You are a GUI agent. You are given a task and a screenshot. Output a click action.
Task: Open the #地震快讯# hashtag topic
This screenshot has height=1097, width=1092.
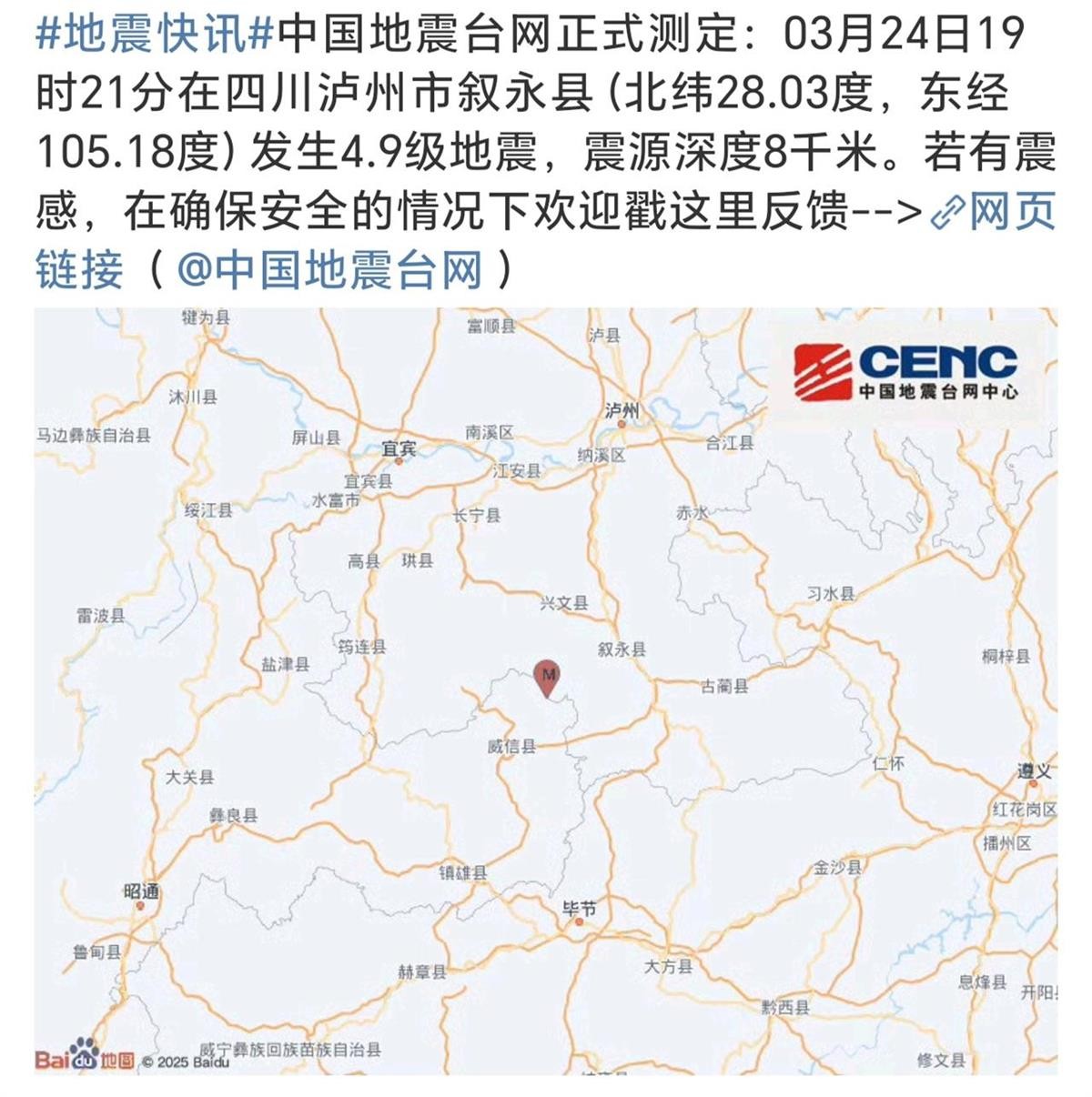(x=155, y=35)
